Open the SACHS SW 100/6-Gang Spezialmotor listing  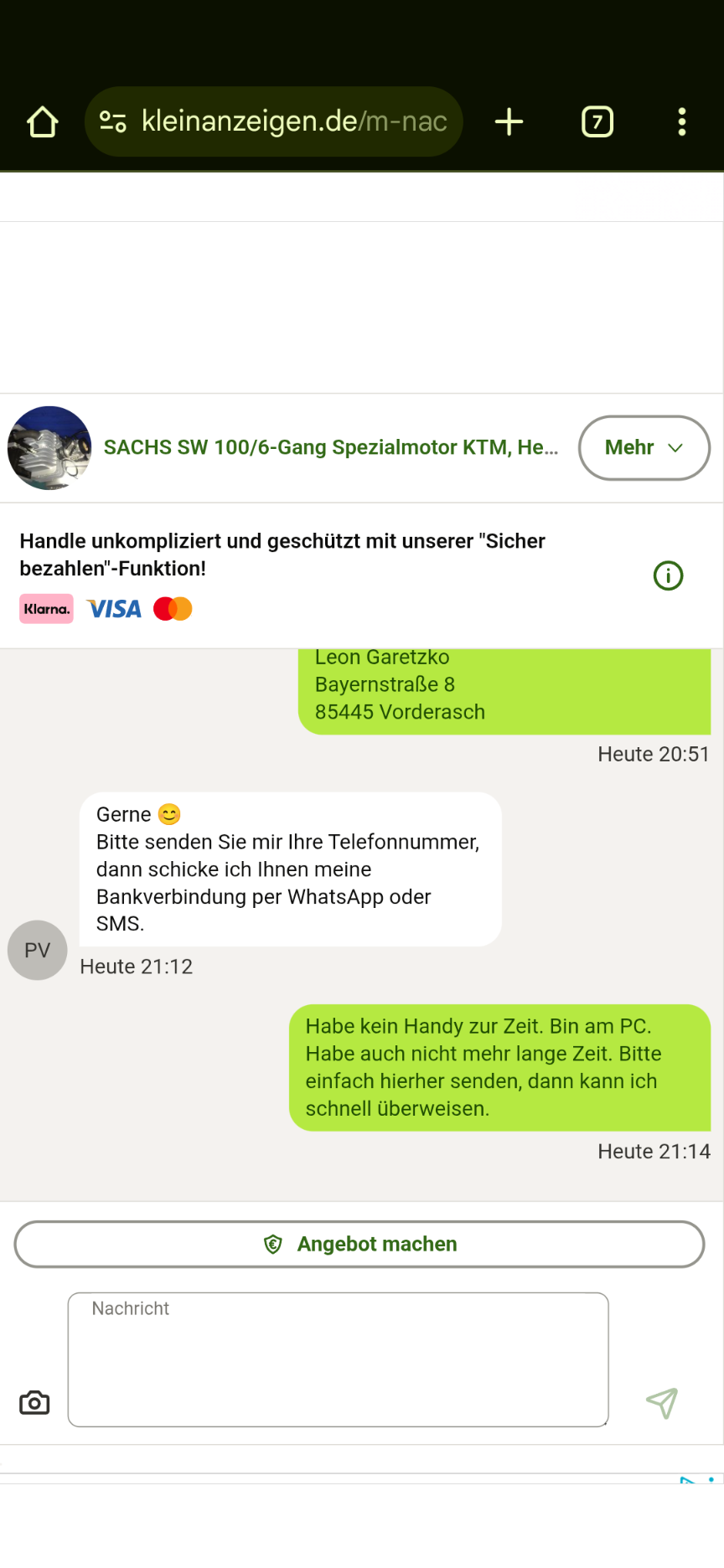tap(330, 447)
